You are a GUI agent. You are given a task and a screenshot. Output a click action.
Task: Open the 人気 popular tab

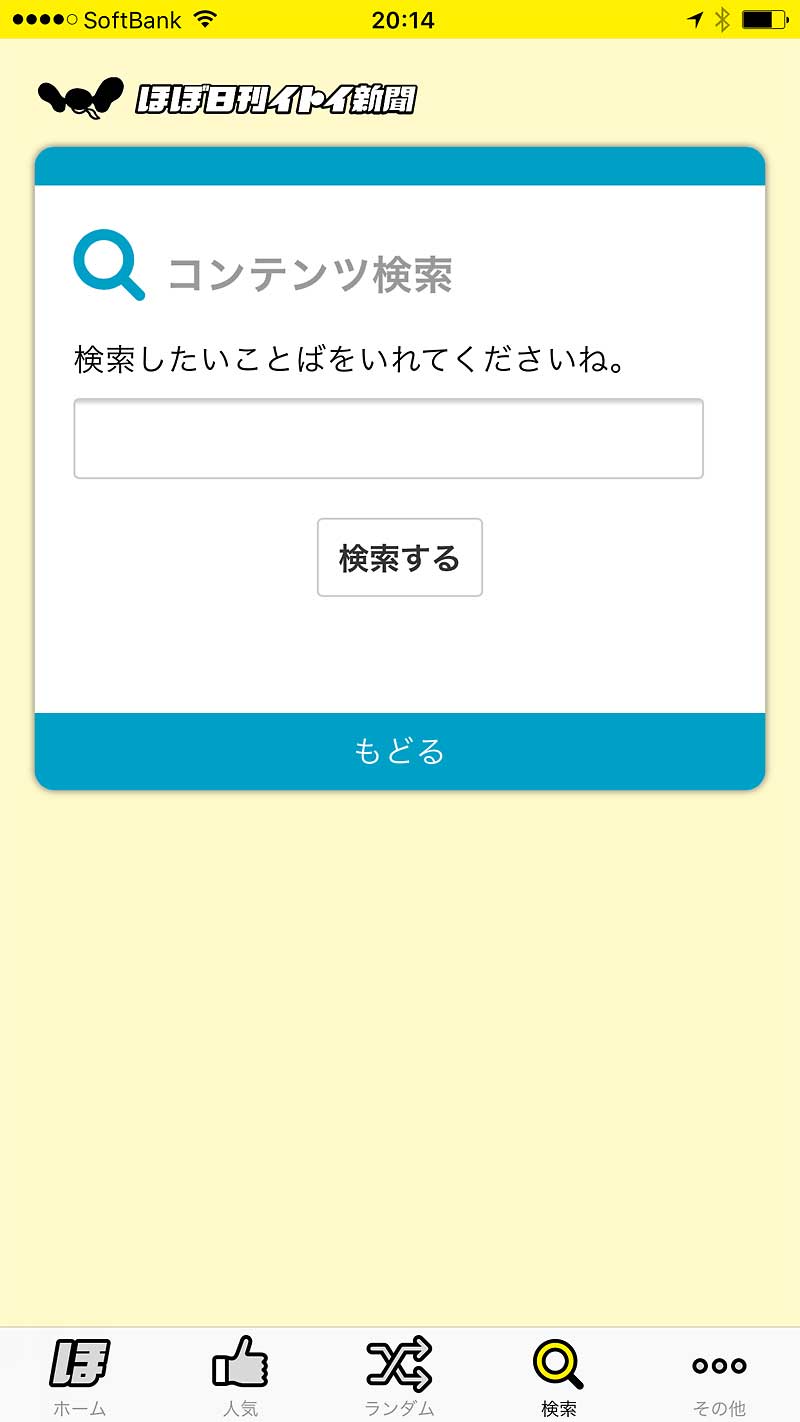240,1376
